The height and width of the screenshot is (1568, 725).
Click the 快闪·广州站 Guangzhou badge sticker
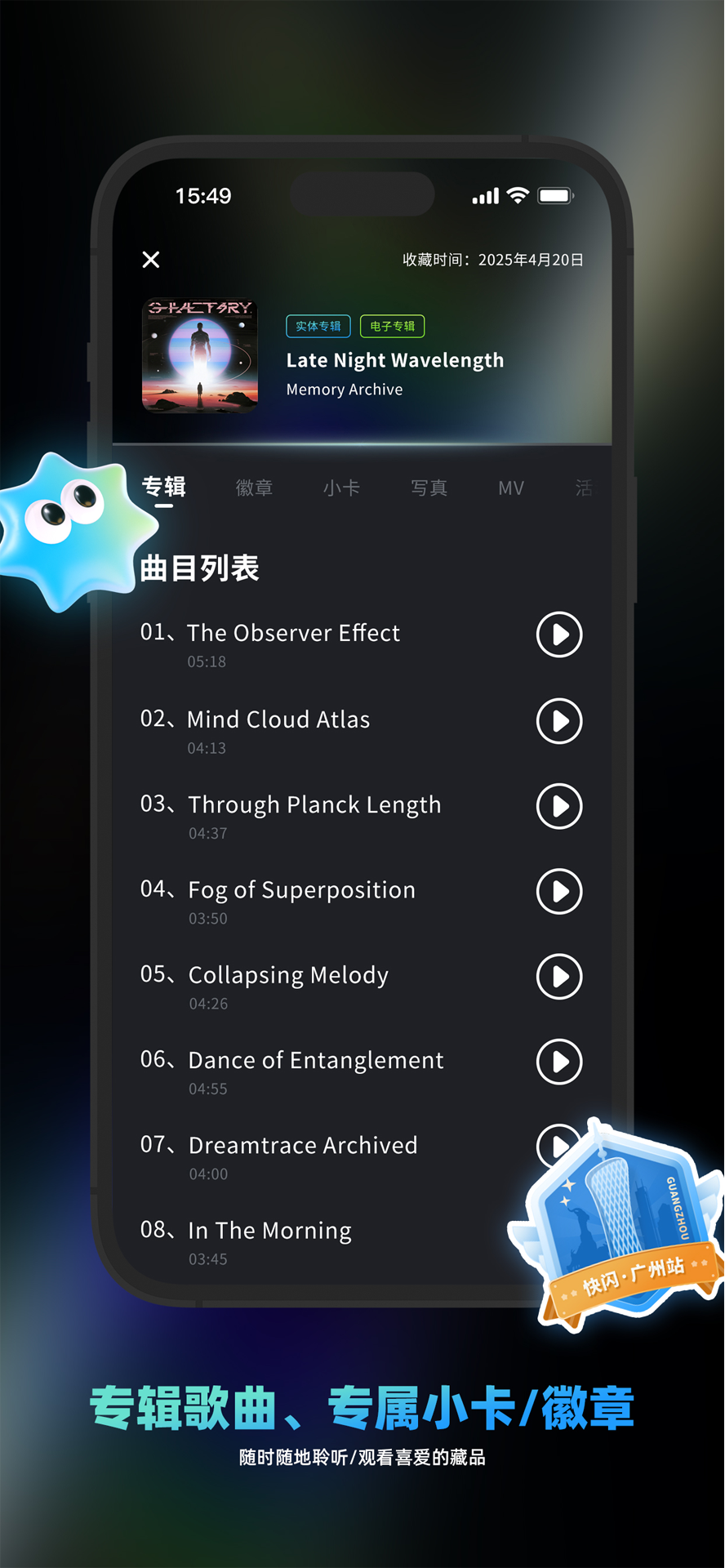point(622,1225)
